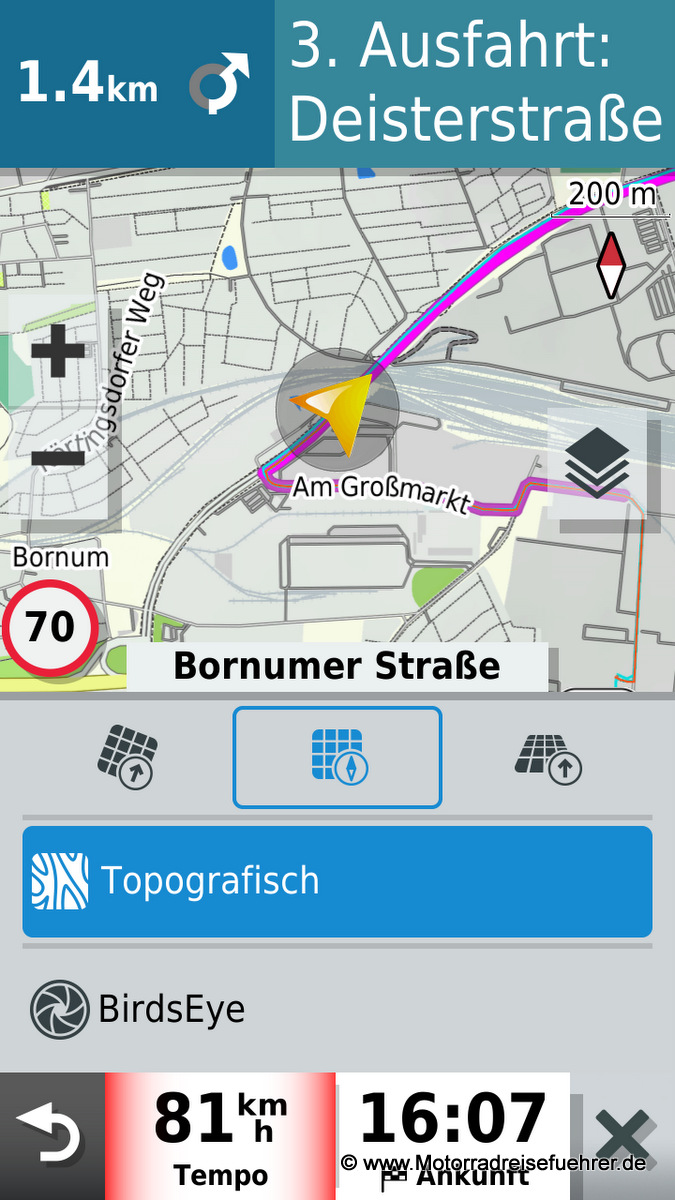Close the map layers panel
The height and width of the screenshot is (1200, 675).
click(x=624, y=1138)
